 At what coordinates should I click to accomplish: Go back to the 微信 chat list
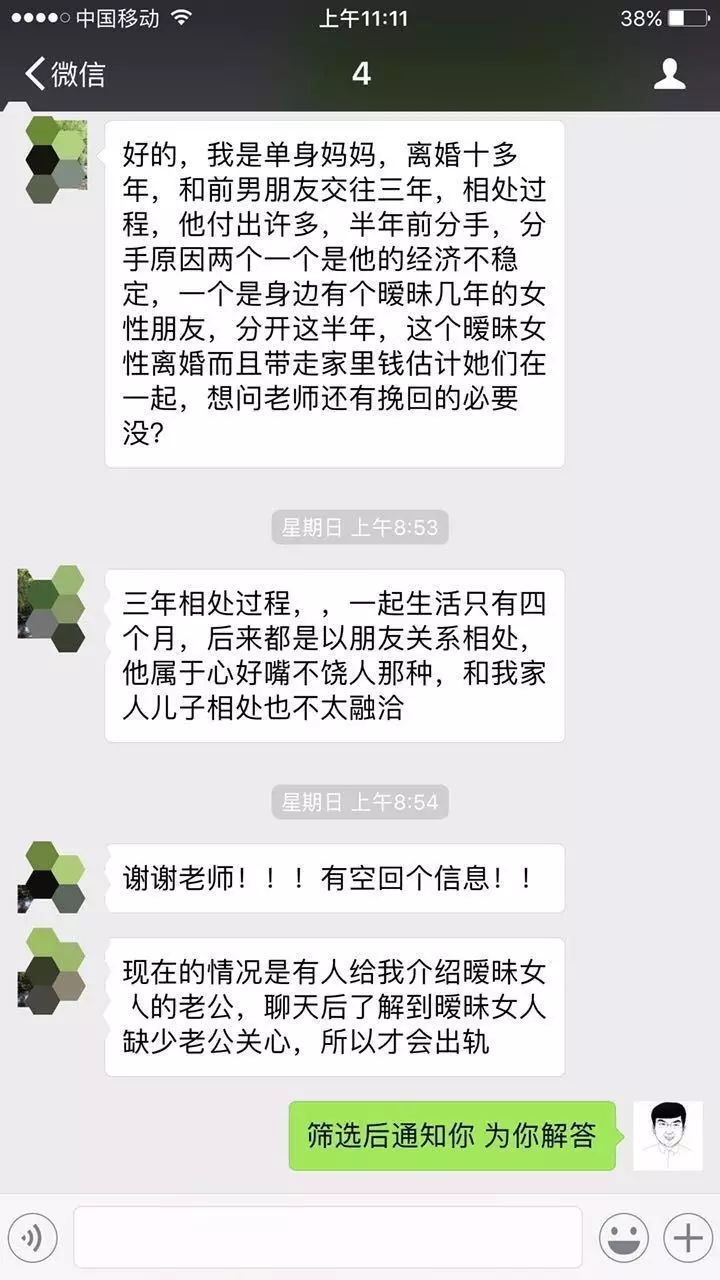coord(64,74)
